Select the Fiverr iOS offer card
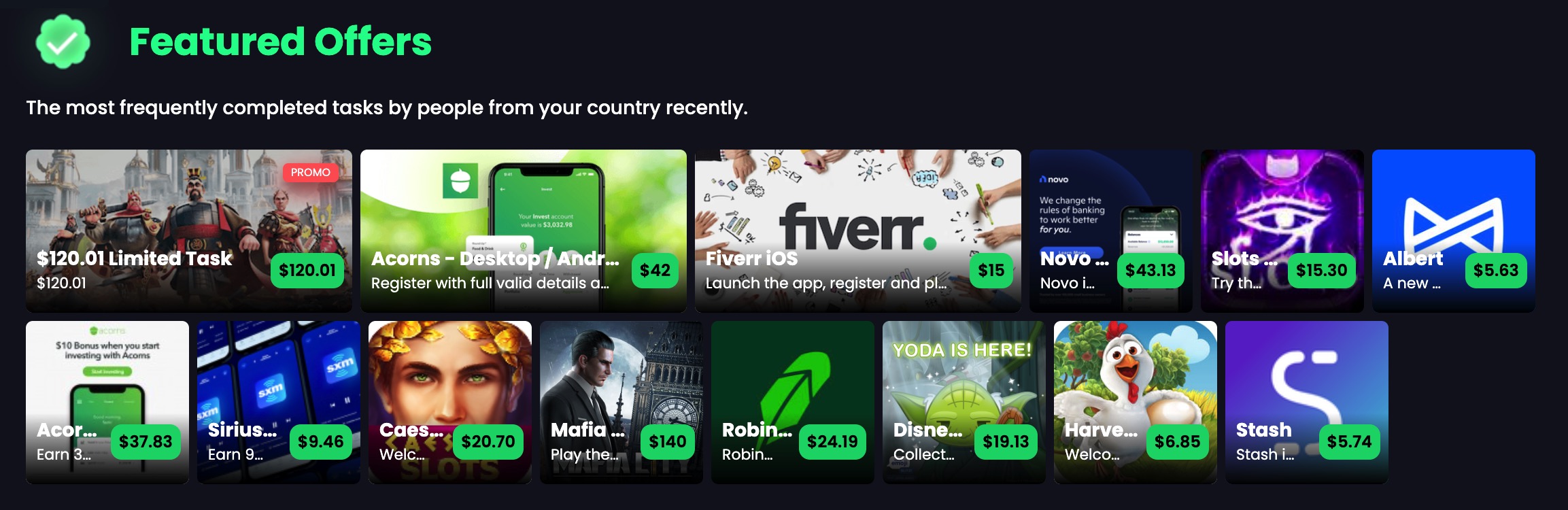Image resolution: width=1568 pixels, height=510 pixels. (x=857, y=231)
